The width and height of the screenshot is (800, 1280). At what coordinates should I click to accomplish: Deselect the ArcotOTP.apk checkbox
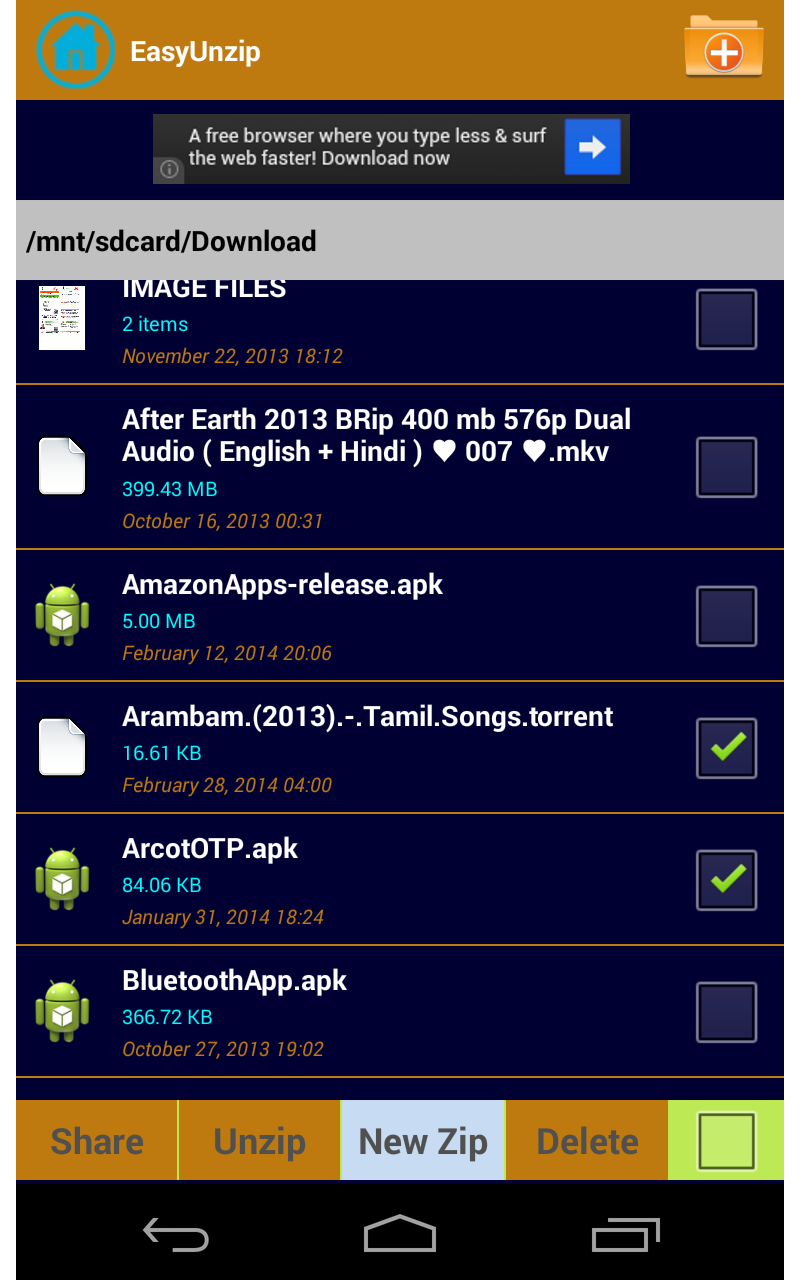pyautogui.click(x=726, y=879)
